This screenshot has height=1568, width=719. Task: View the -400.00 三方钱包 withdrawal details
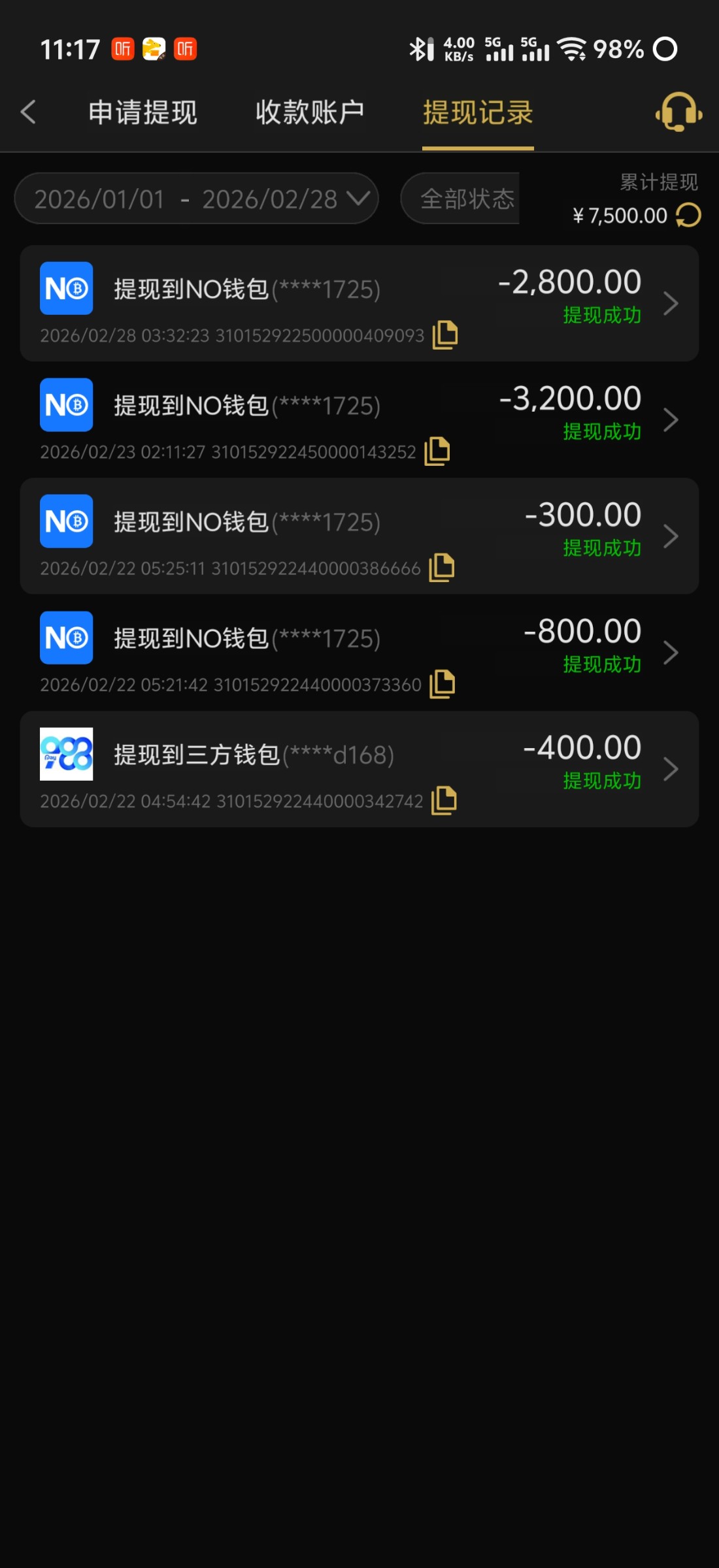click(359, 768)
